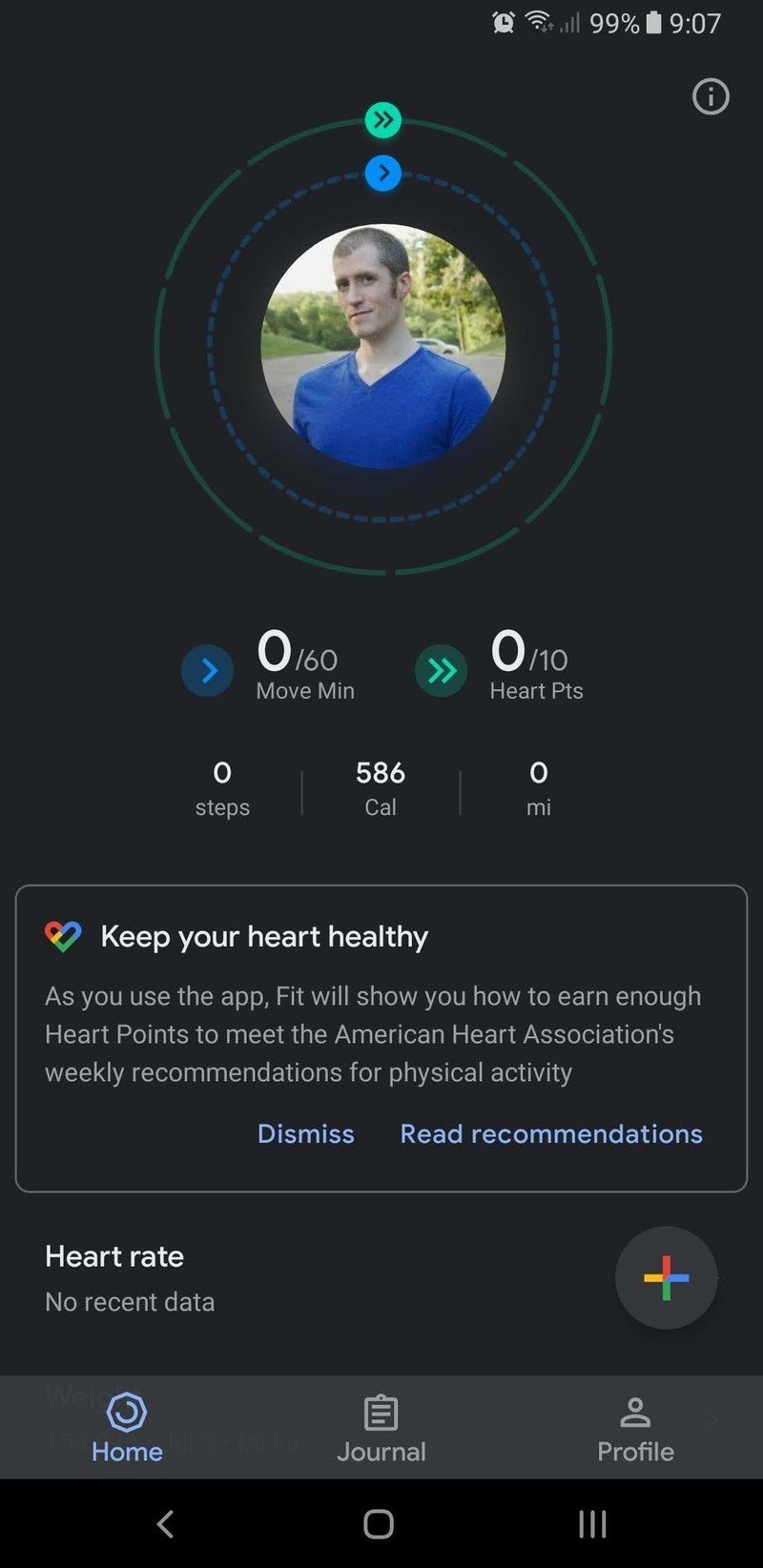This screenshot has height=1568, width=763.
Task: Select the Home tab
Action: click(127, 1428)
